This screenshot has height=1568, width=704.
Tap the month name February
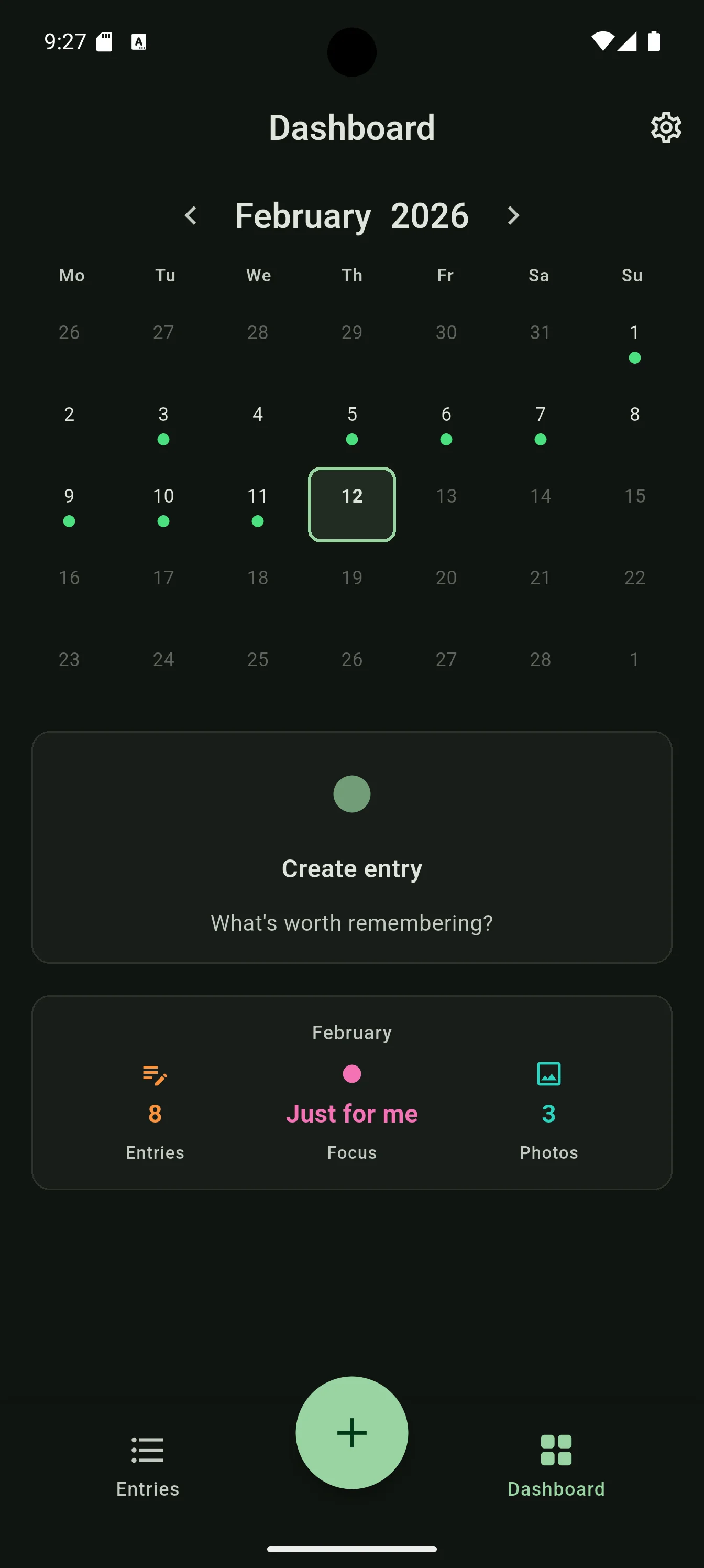302,216
